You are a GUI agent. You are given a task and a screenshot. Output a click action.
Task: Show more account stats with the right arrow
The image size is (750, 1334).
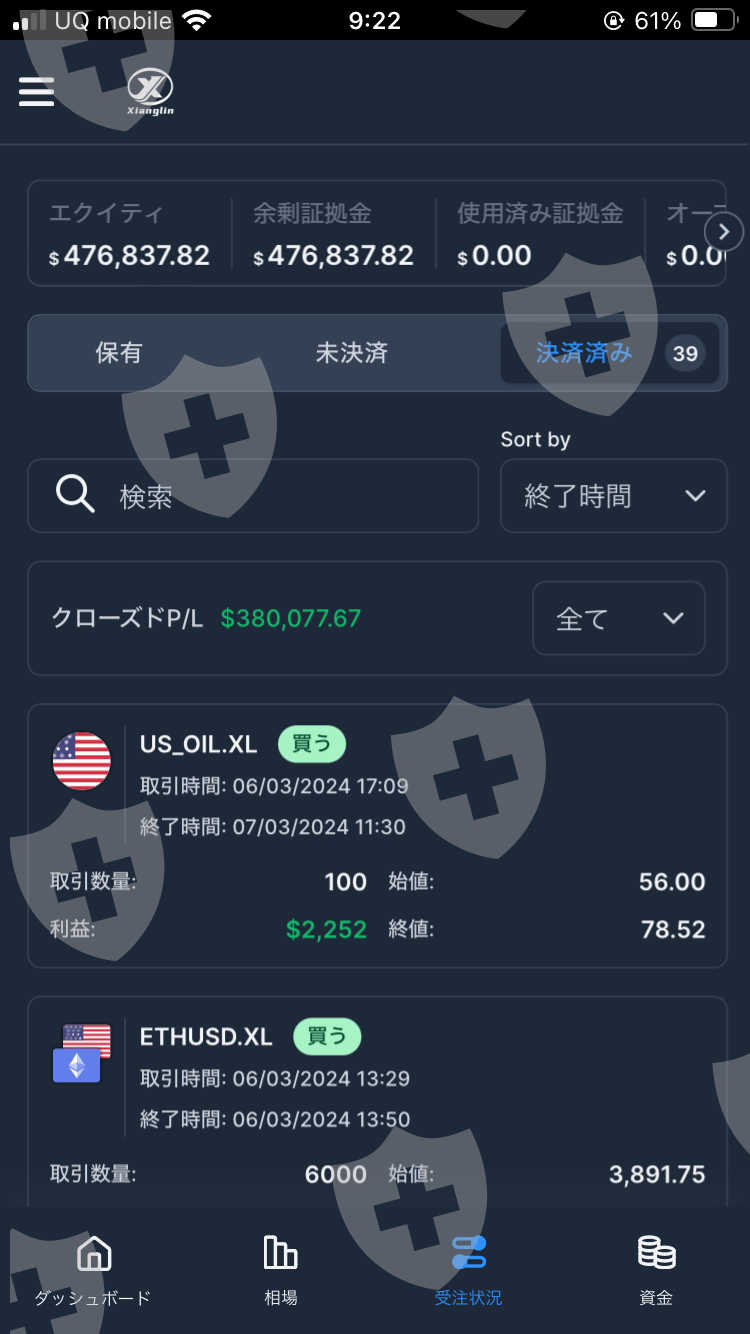coord(724,233)
